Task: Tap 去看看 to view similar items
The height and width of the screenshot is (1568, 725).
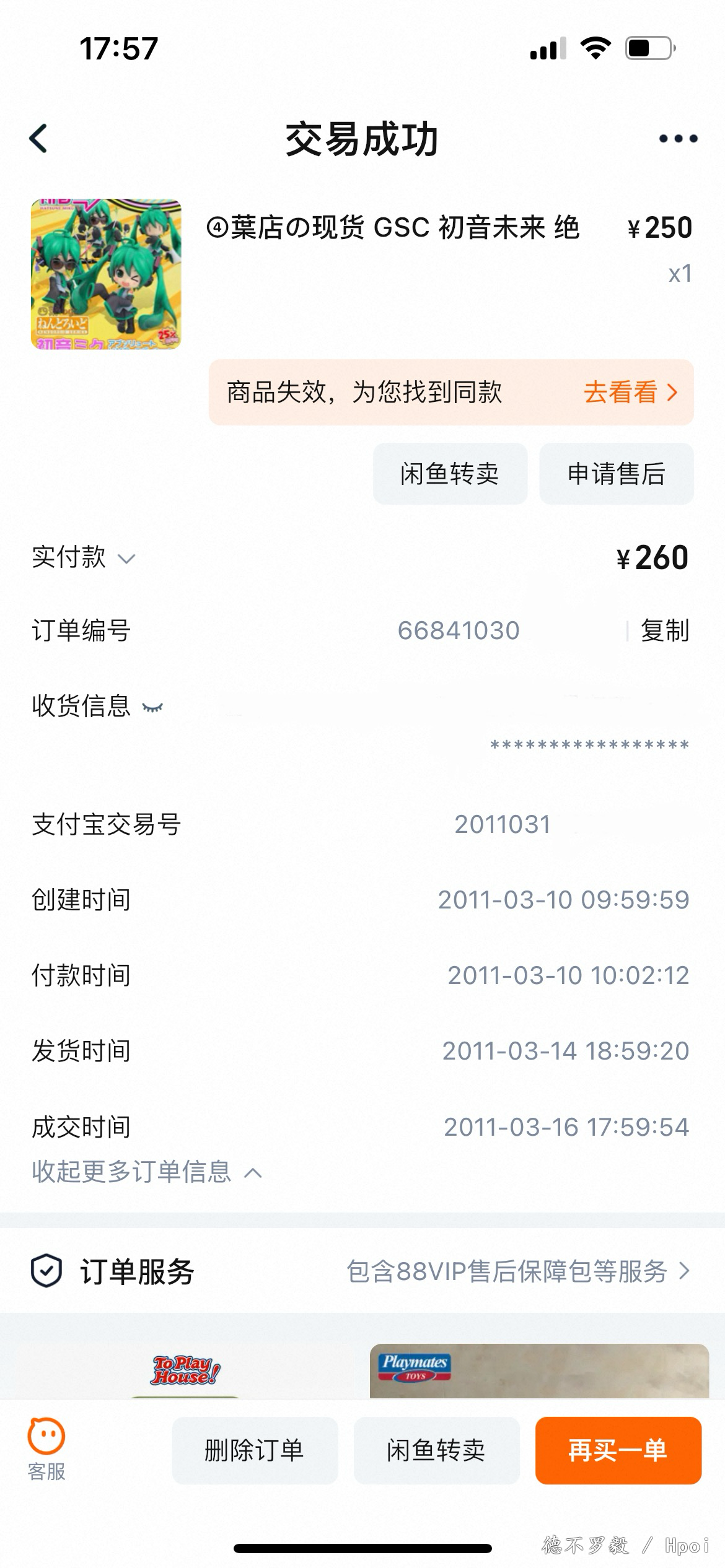Action: (630, 393)
